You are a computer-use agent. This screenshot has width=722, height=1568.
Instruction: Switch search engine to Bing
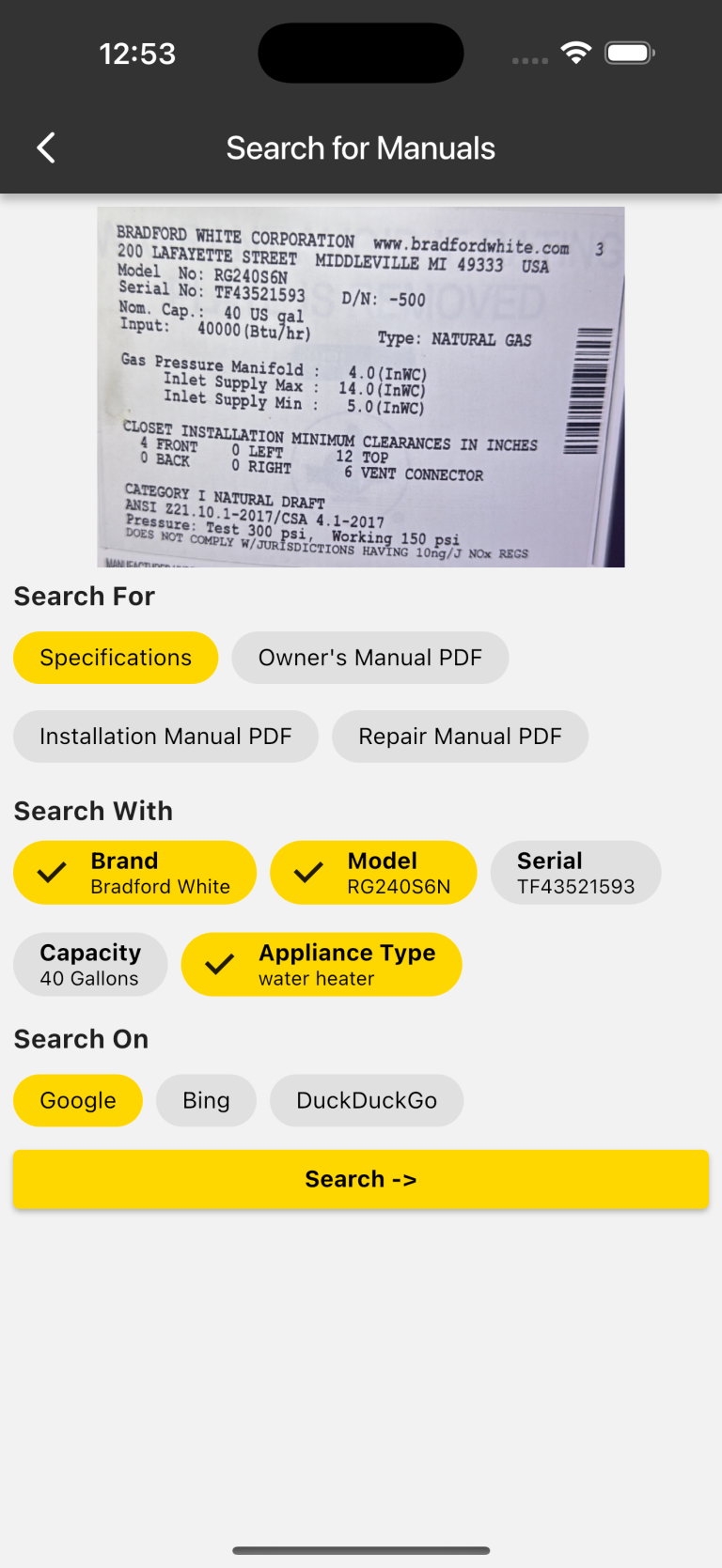coord(206,1100)
